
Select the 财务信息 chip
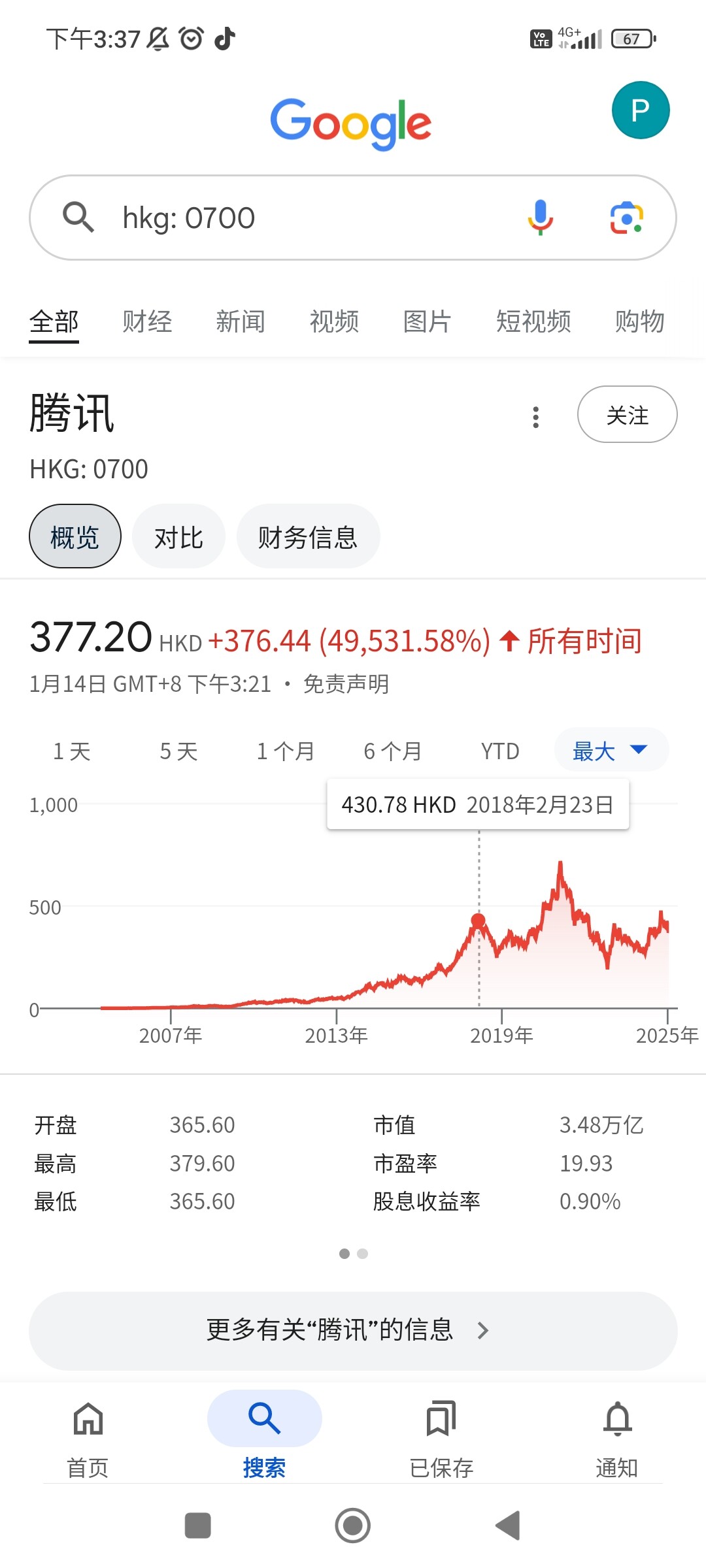308,537
